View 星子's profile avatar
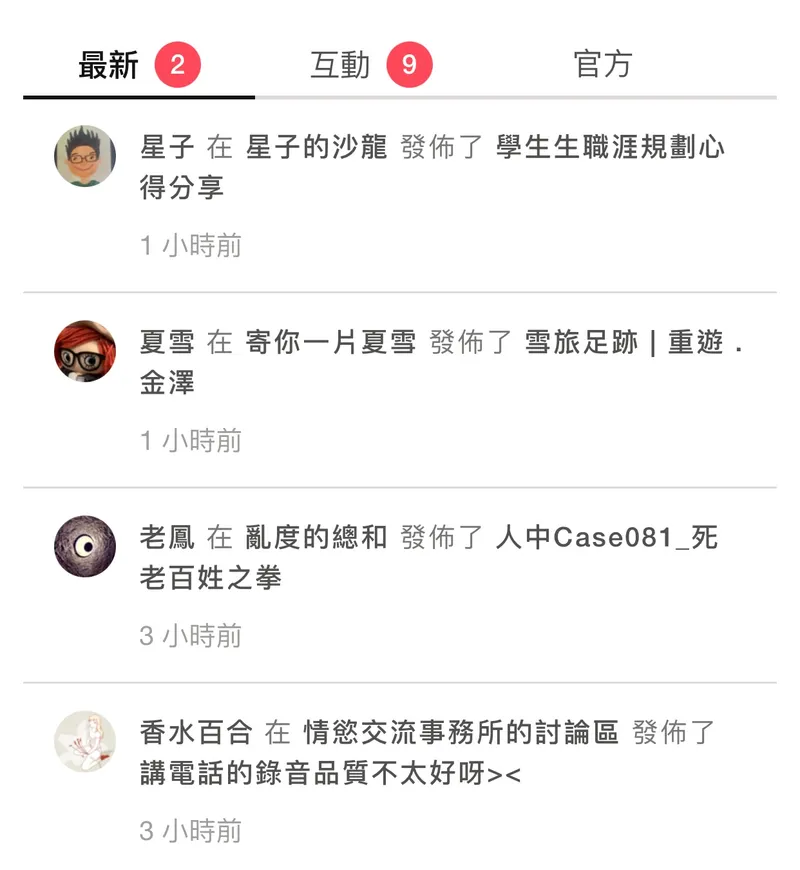 click(85, 156)
